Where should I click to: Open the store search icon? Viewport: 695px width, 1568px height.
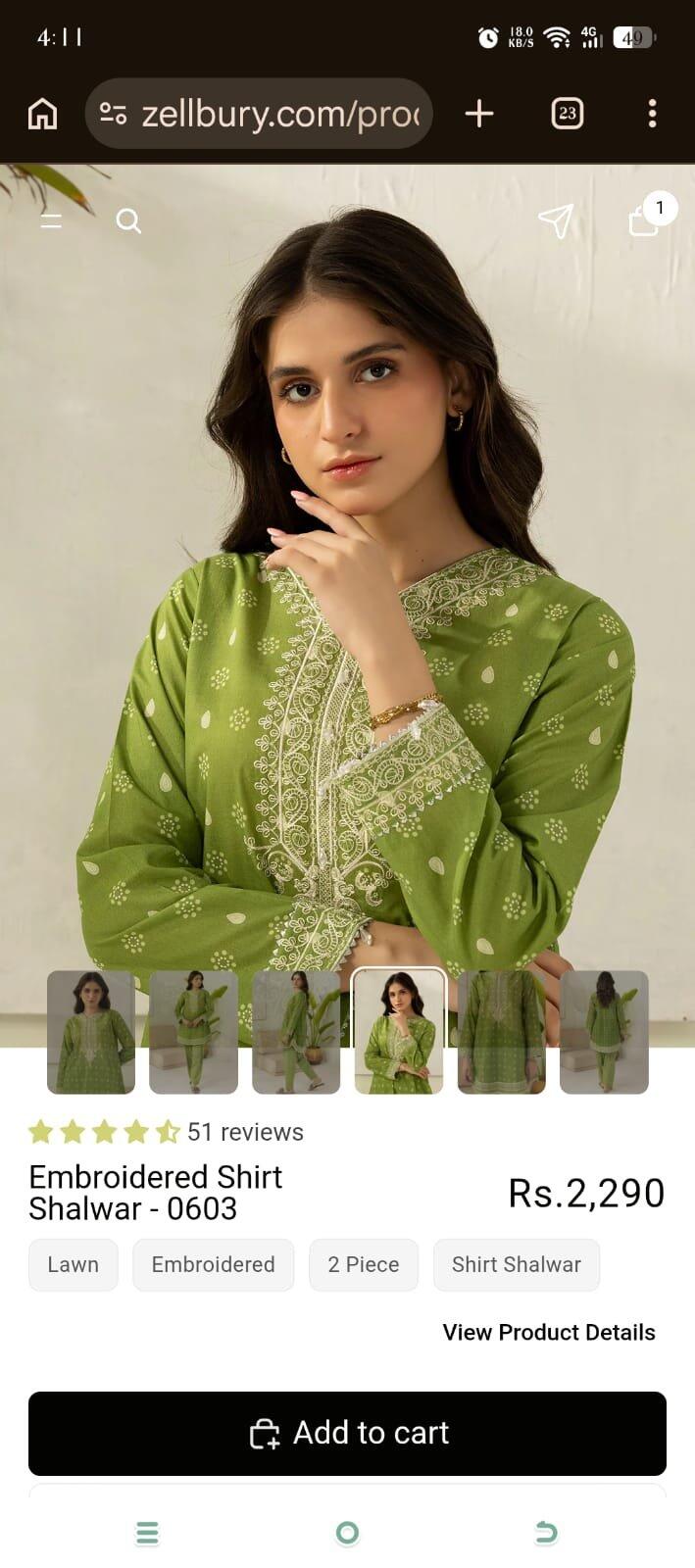click(128, 220)
